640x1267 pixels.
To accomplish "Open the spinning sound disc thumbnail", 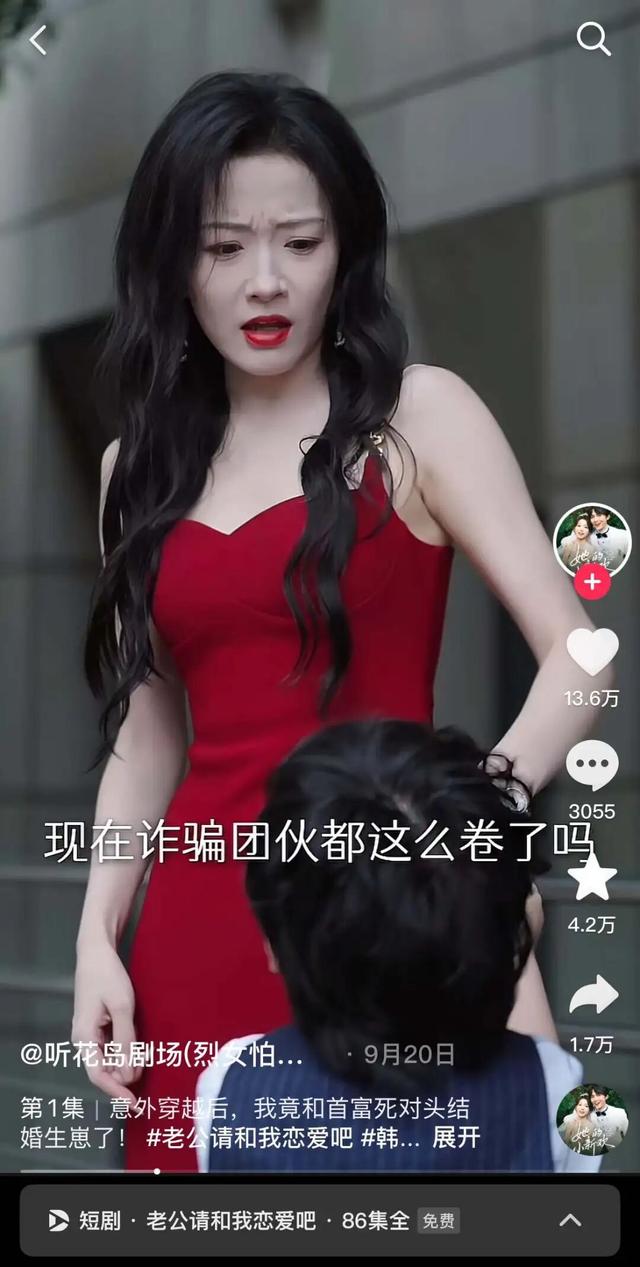I will (592, 1119).
